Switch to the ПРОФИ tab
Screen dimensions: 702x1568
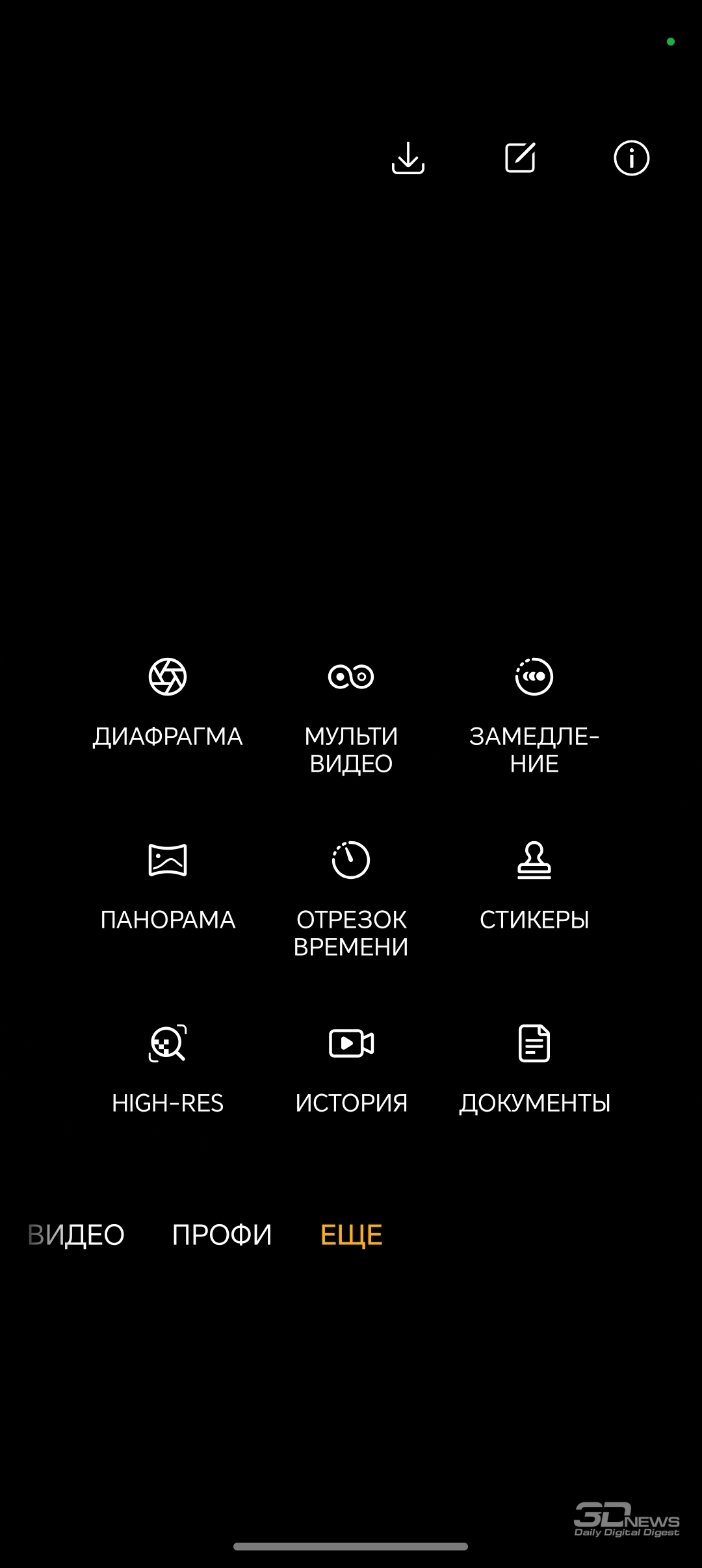point(222,1235)
